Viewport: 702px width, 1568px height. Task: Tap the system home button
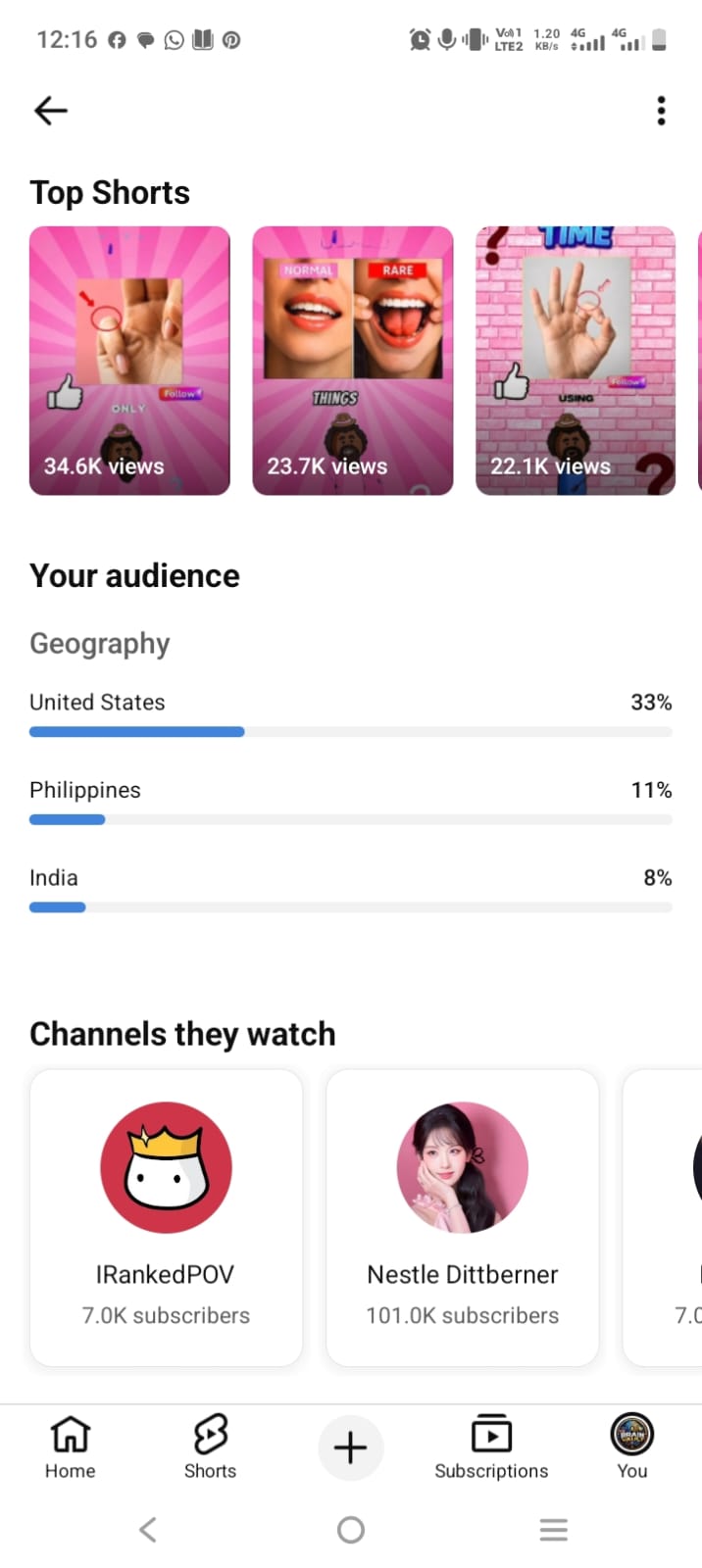[351, 1530]
